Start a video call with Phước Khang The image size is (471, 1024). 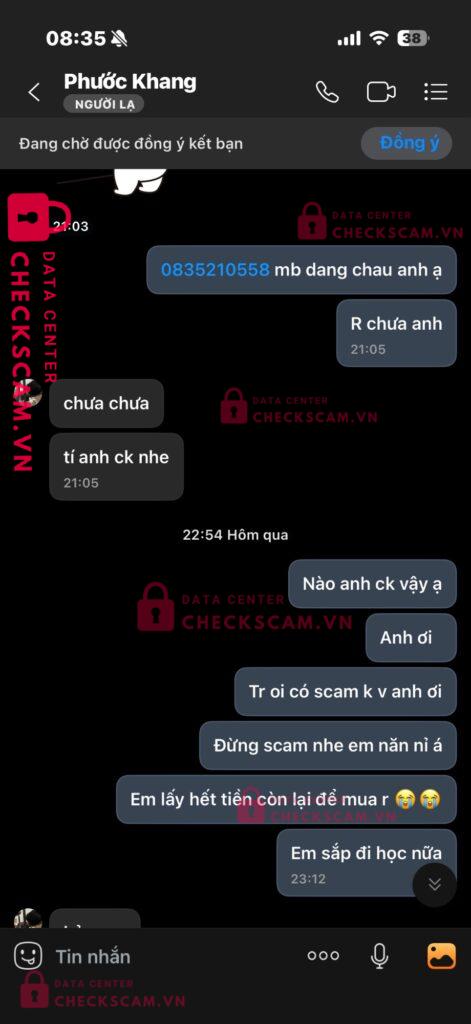pos(381,92)
